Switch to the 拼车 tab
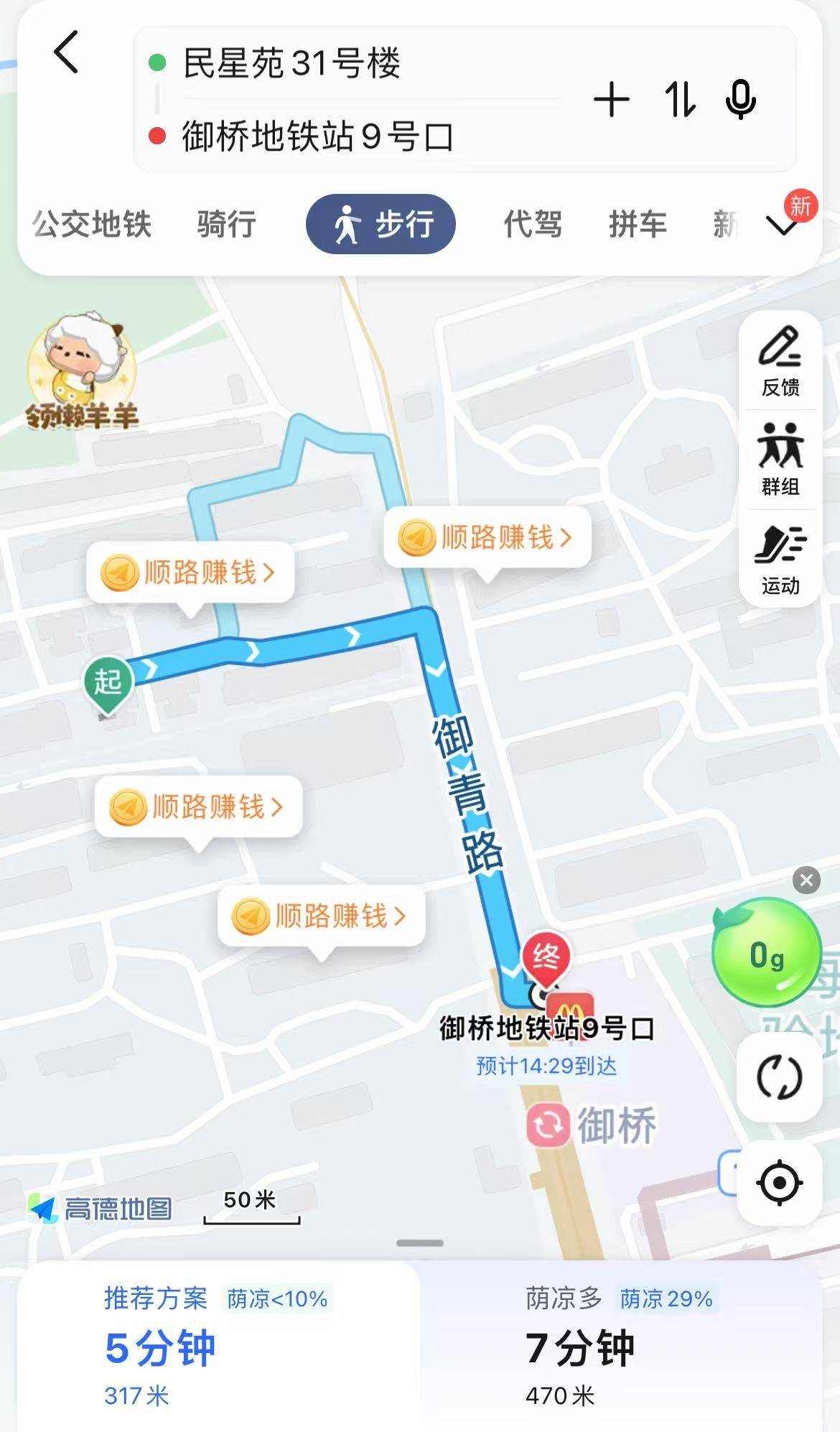The image size is (840, 1432). click(x=638, y=224)
